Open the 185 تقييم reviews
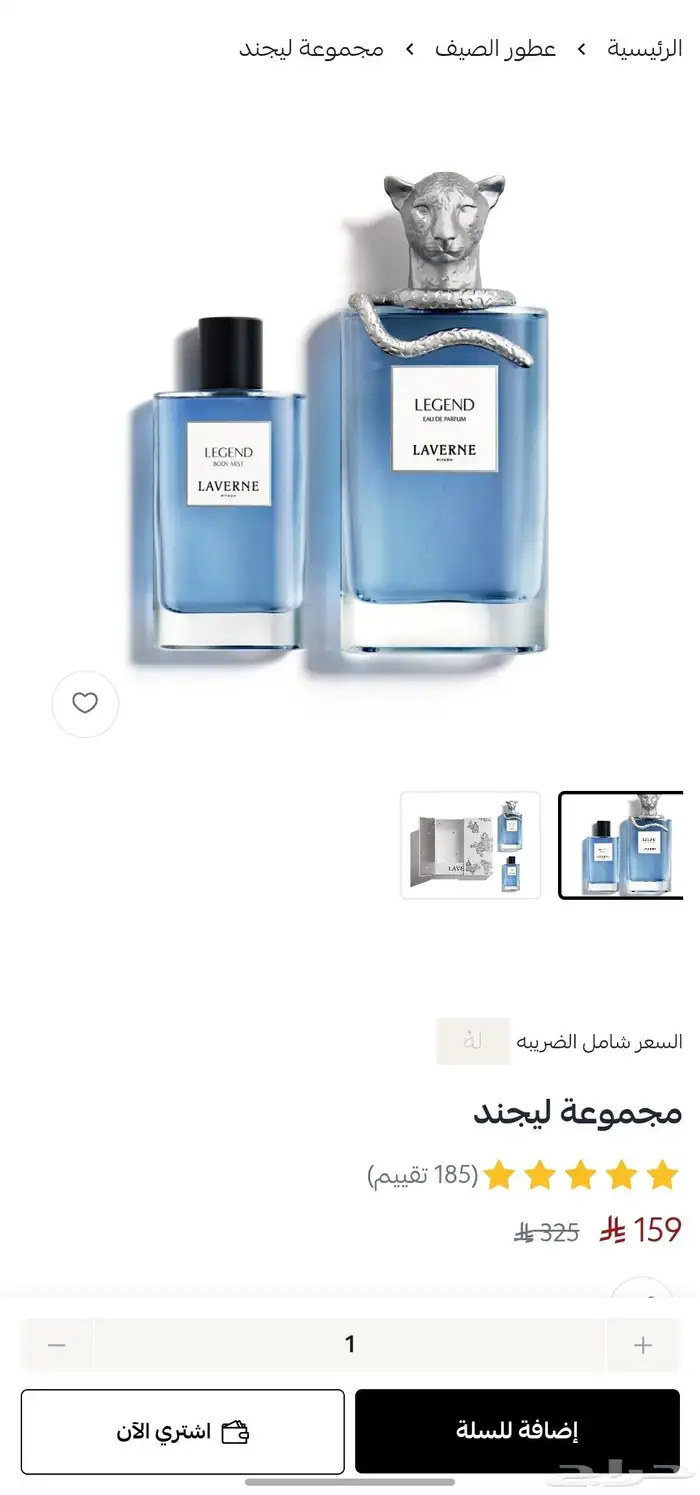The height and width of the screenshot is (1495, 700). tap(423, 1175)
